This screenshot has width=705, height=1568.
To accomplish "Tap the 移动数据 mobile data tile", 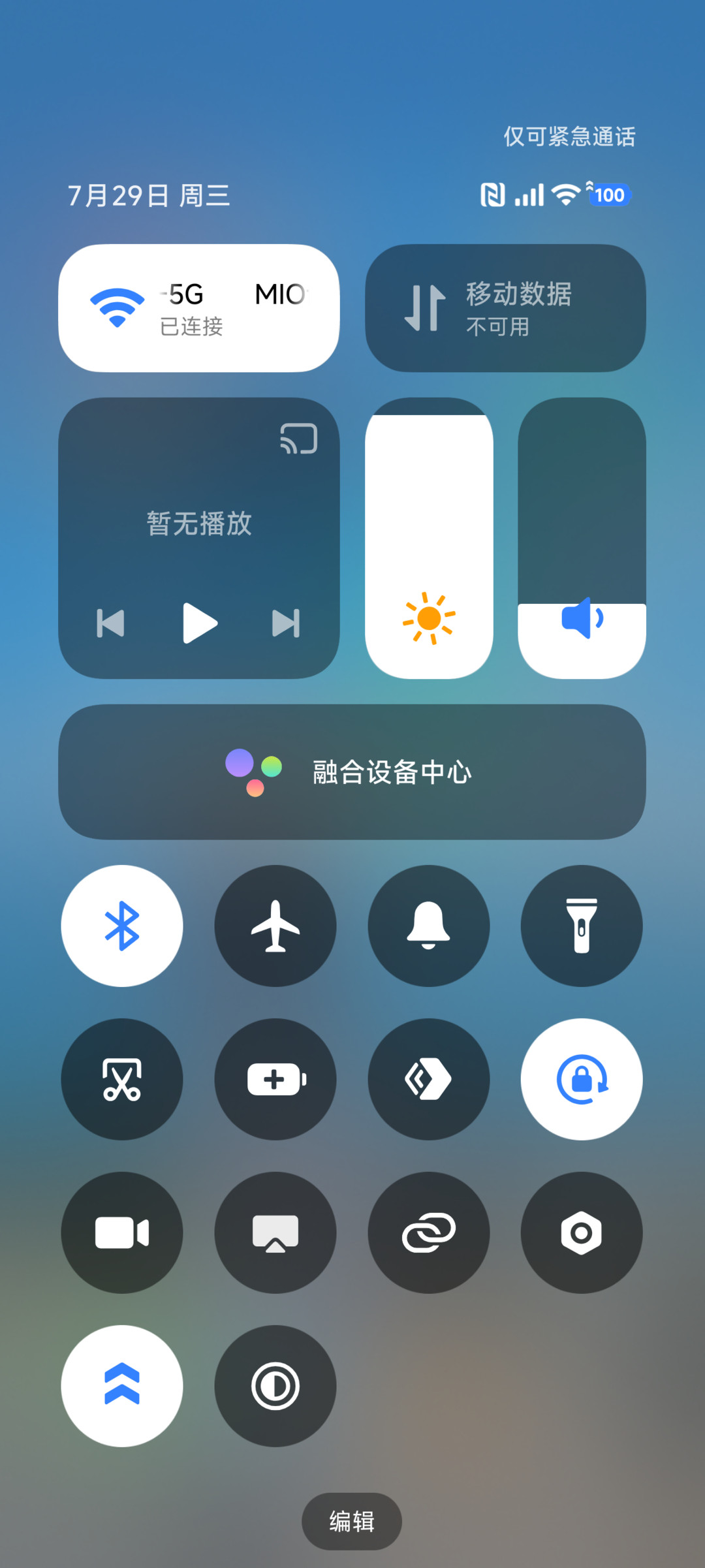I will point(505,308).
